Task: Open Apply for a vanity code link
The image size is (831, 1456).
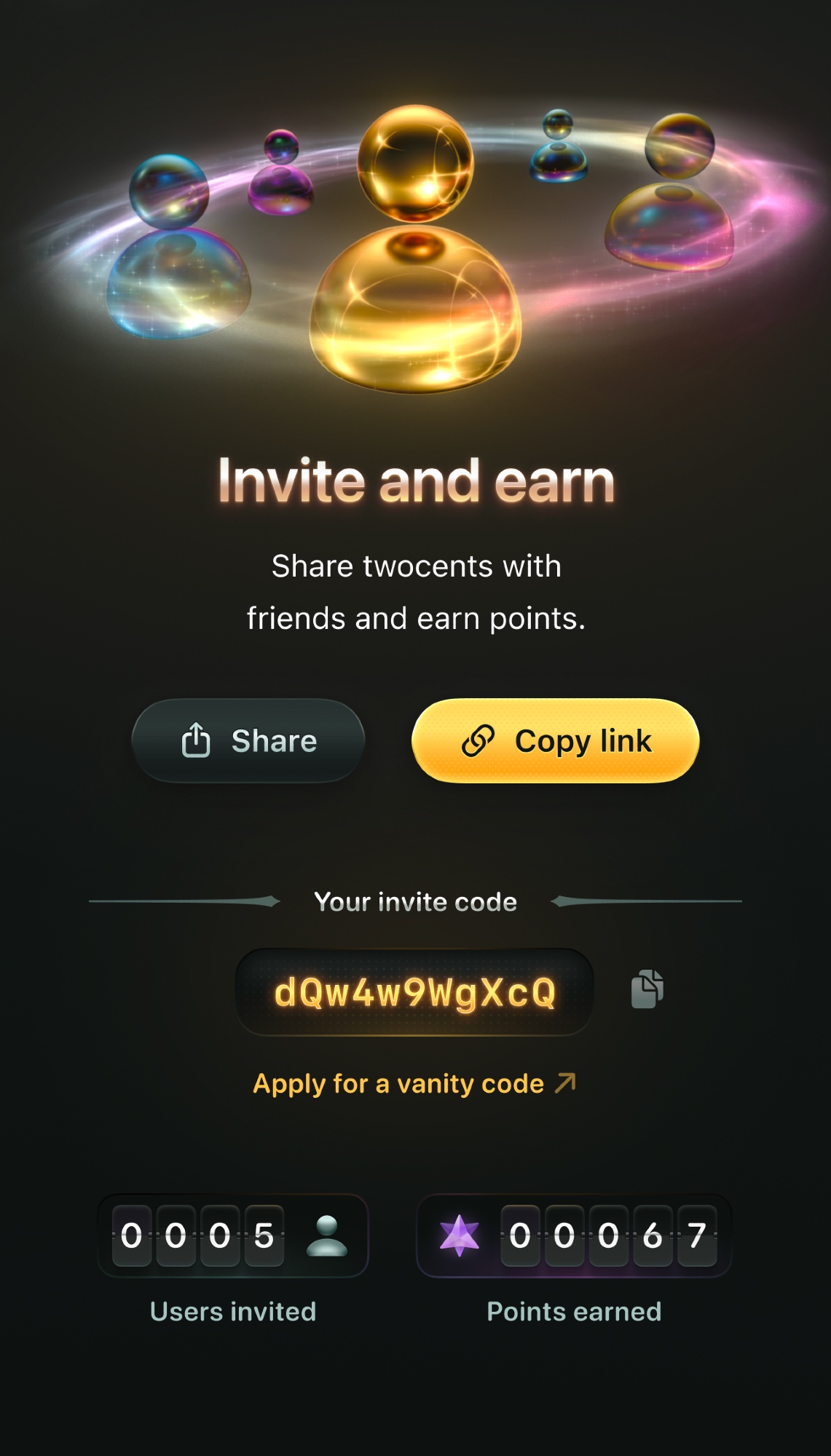Action: 414,1084
